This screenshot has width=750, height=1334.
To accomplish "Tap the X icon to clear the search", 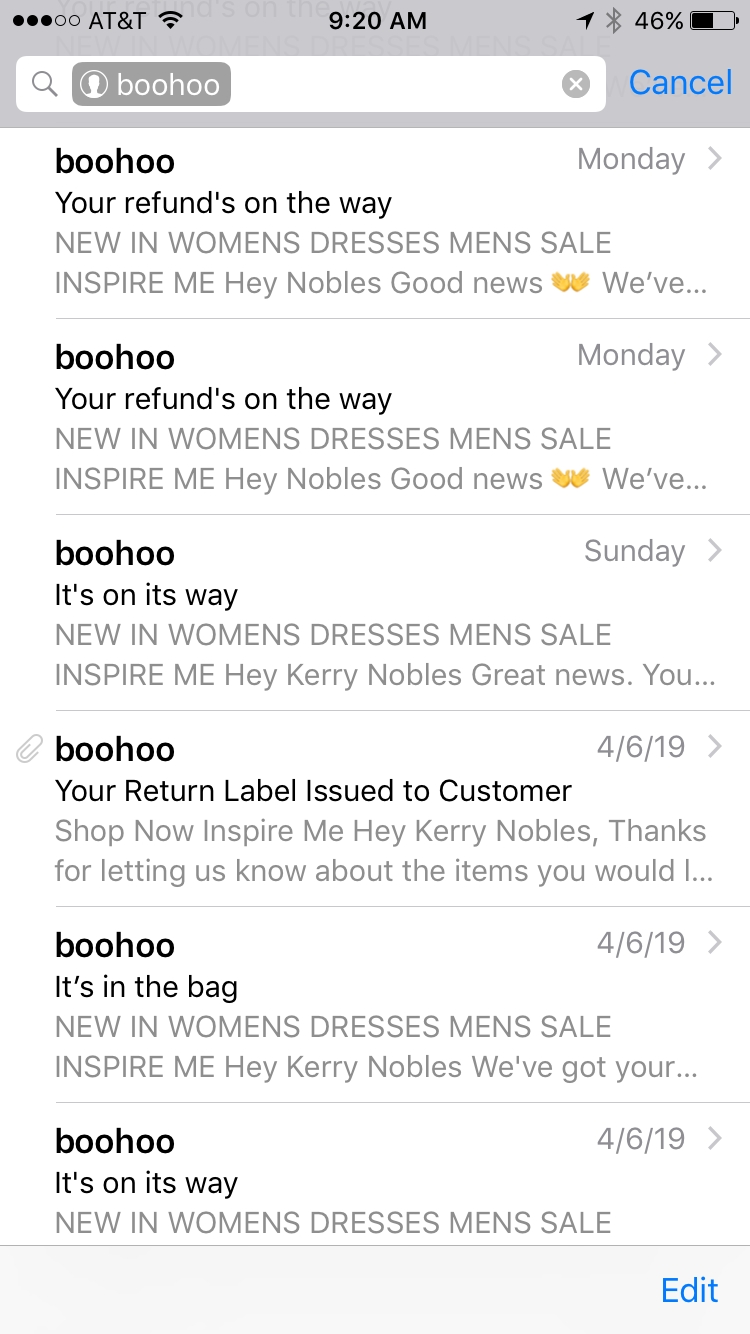I will tap(575, 83).
